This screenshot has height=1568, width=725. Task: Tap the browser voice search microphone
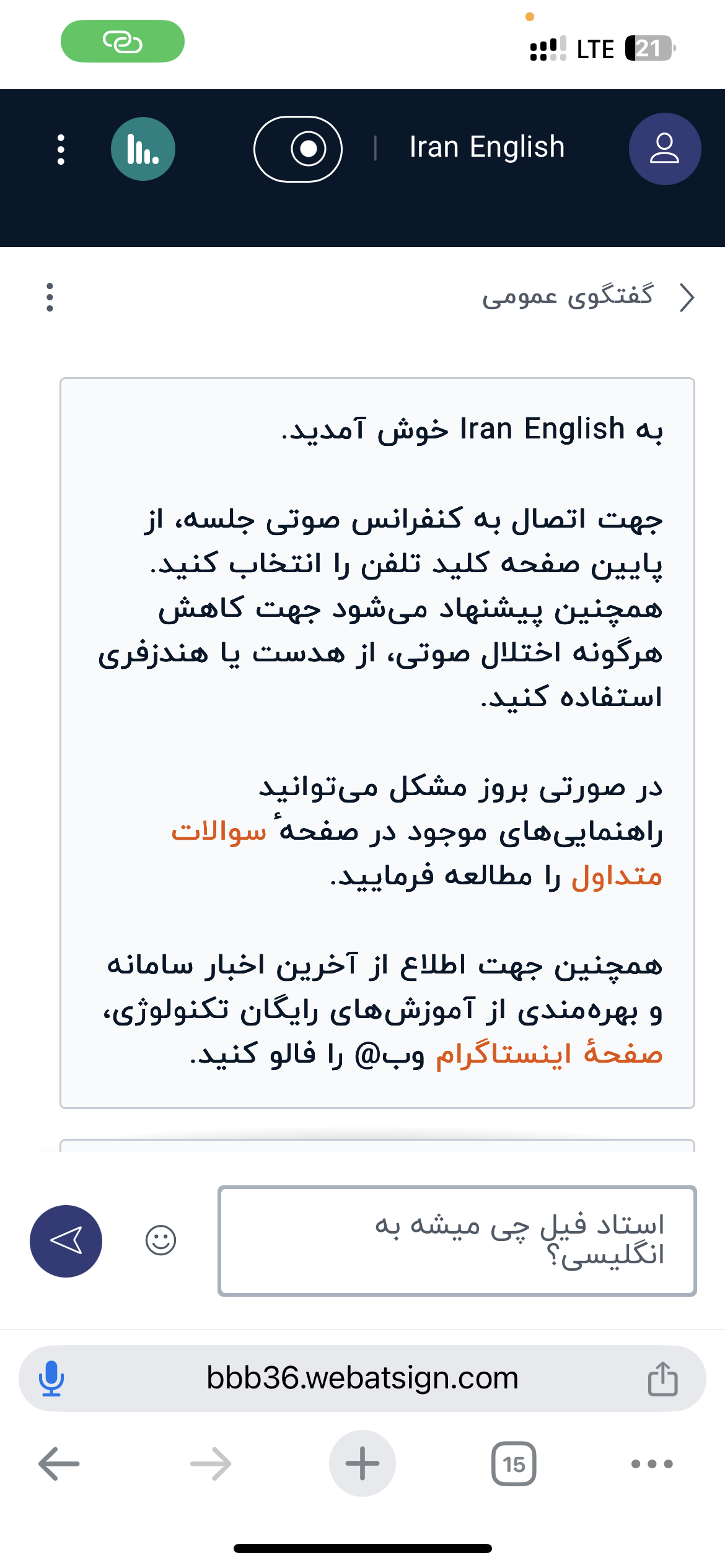[x=51, y=1379]
